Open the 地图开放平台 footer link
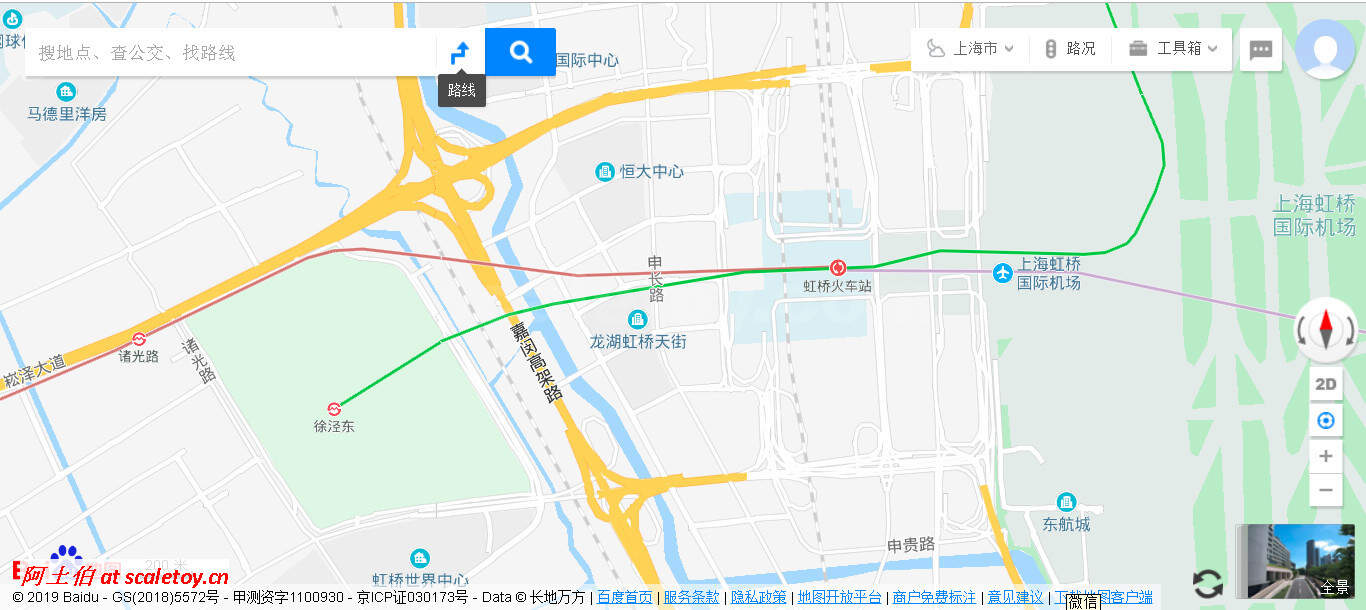This screenshot has width=1366, height=610. tap(839, 598)
